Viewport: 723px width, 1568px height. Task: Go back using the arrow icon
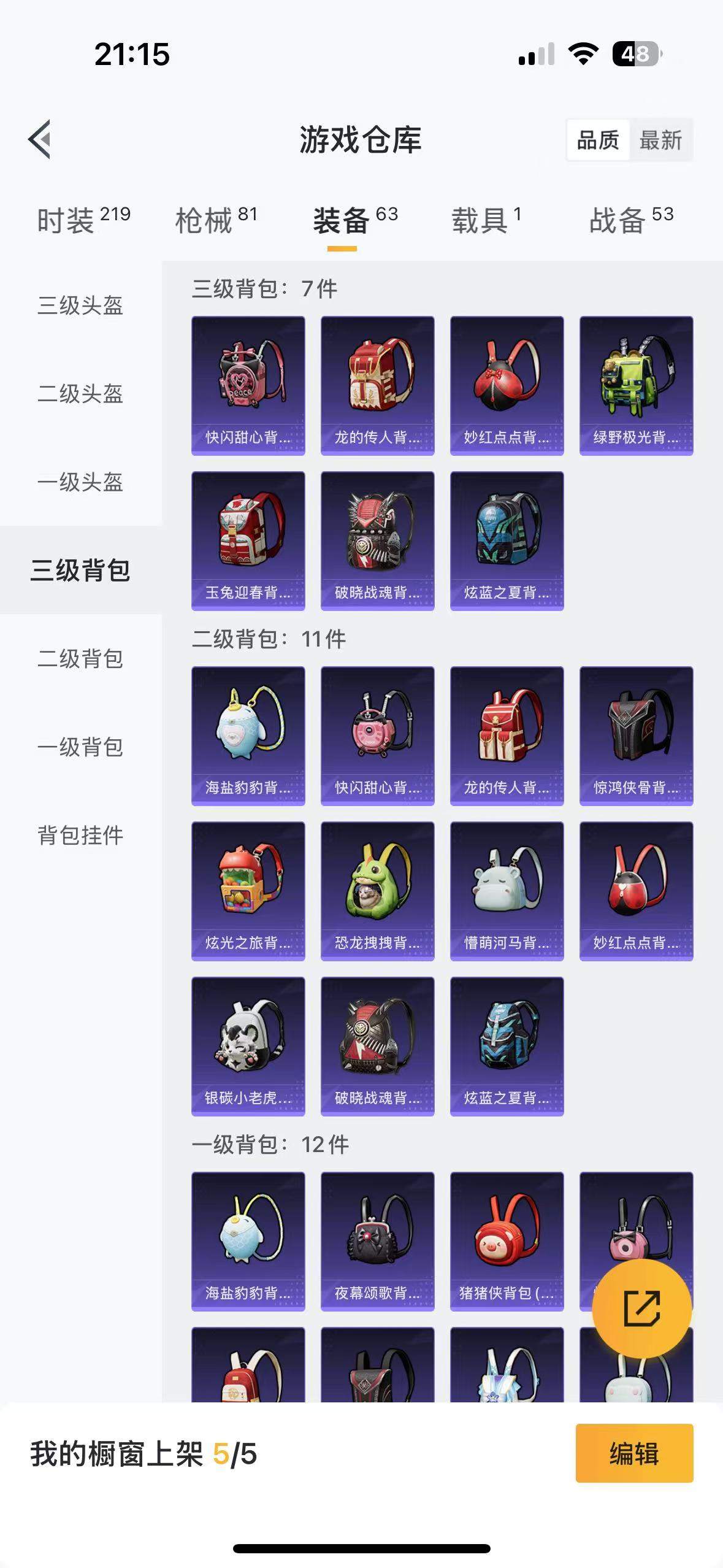point(40,139)
